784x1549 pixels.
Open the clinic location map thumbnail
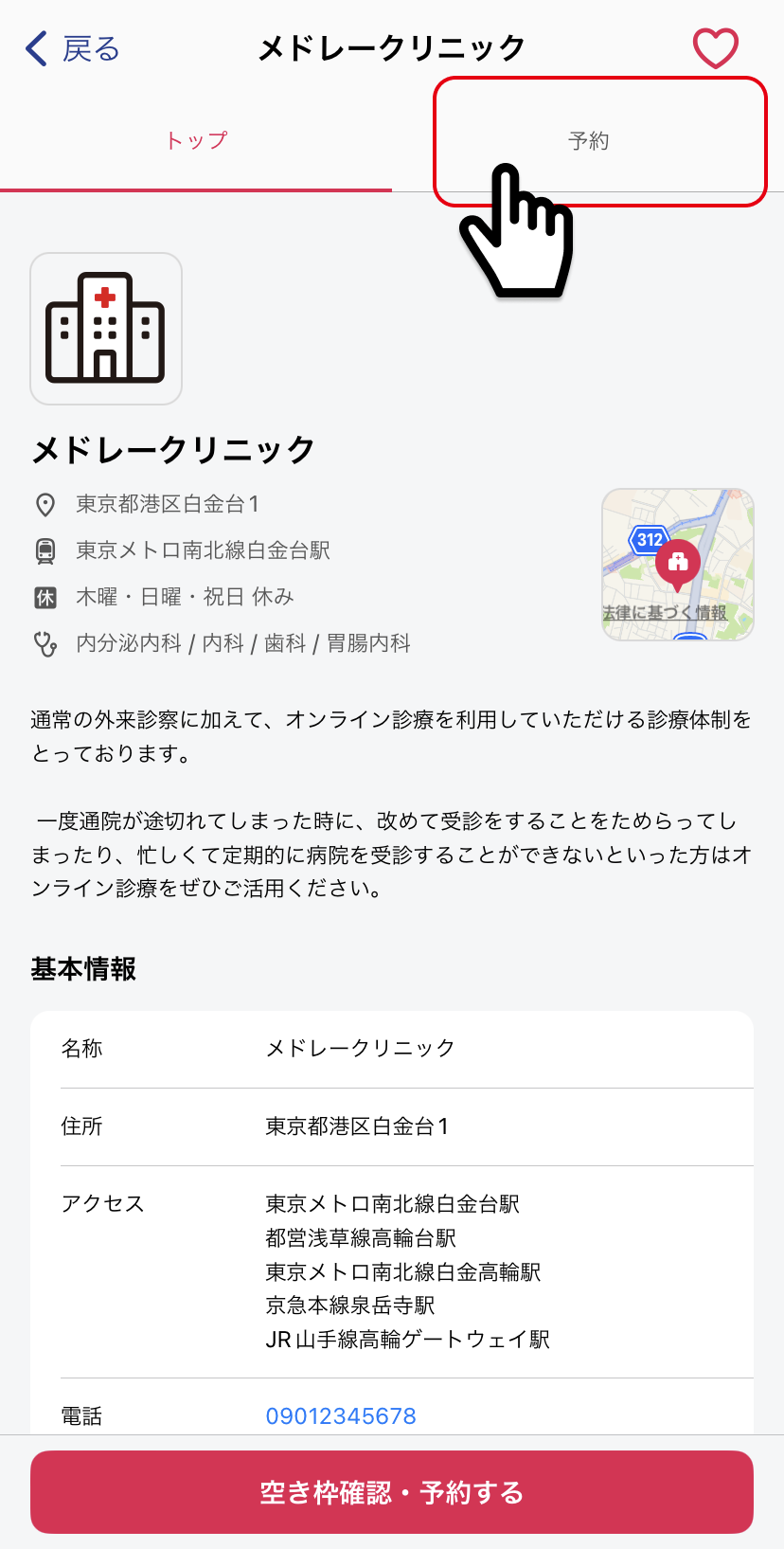click(x=678, y=565)
